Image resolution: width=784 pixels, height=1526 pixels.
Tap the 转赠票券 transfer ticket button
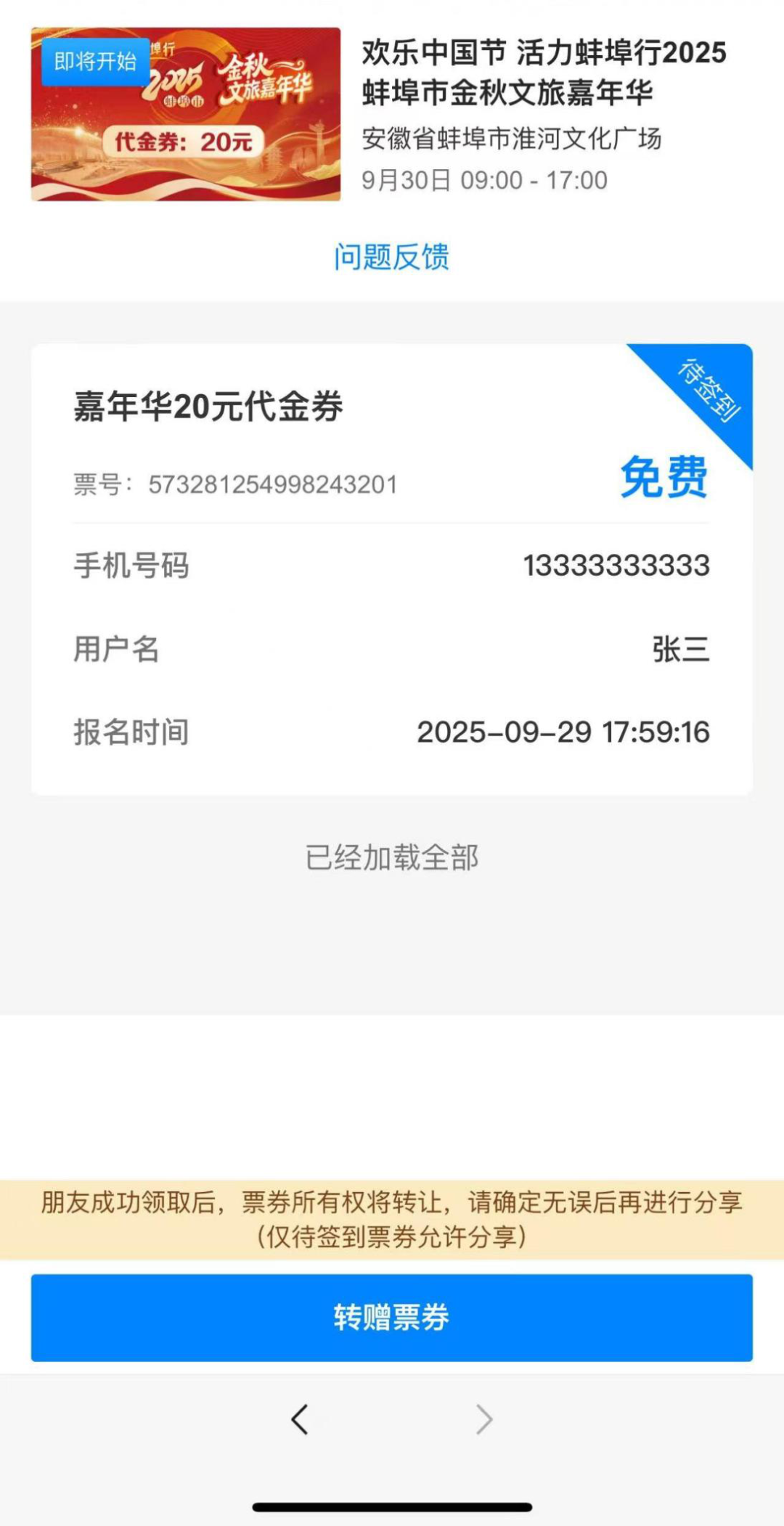tap(391, 1317)
